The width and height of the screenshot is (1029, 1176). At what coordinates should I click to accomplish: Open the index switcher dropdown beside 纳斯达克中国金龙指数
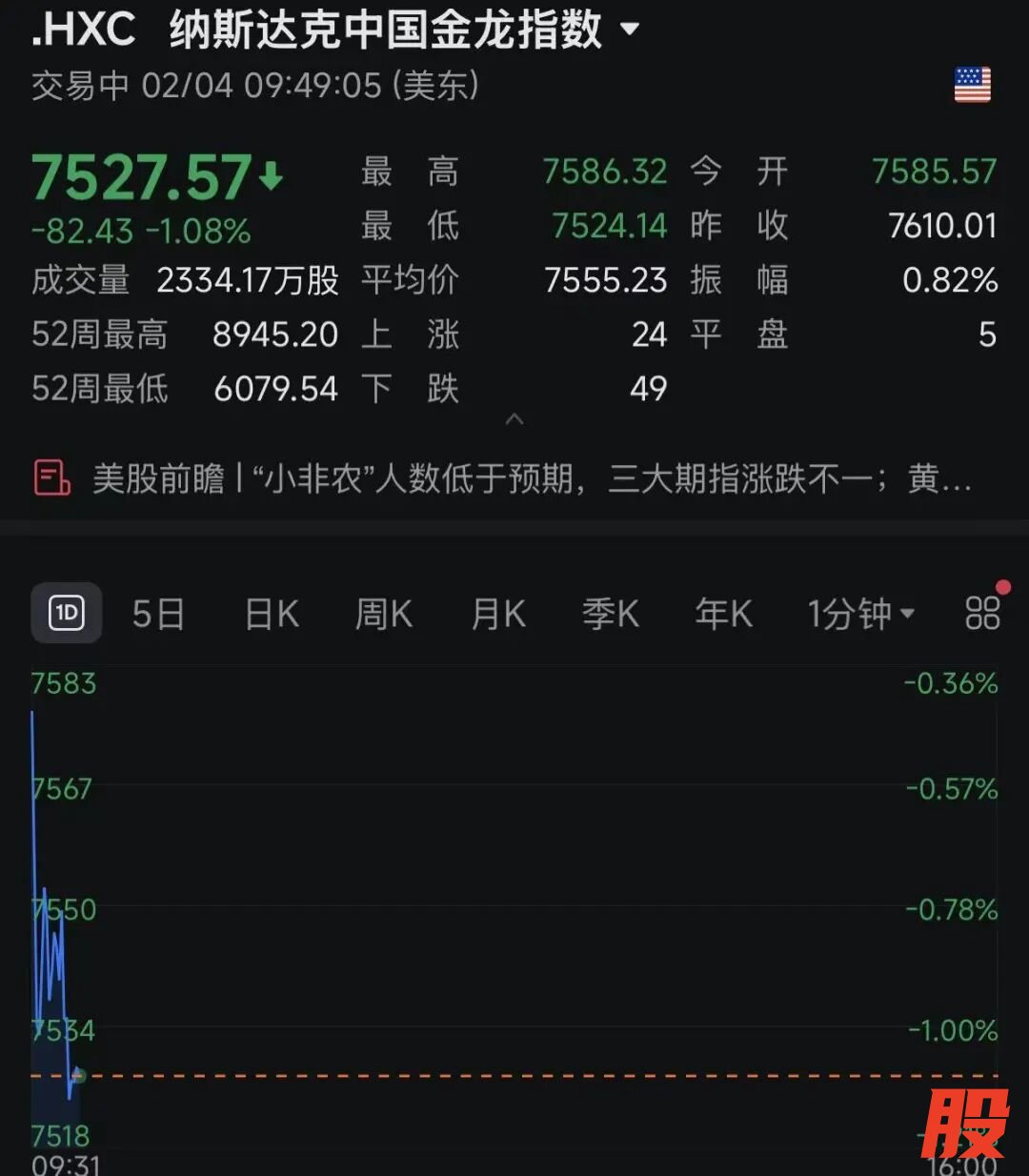tap(630, 30)
